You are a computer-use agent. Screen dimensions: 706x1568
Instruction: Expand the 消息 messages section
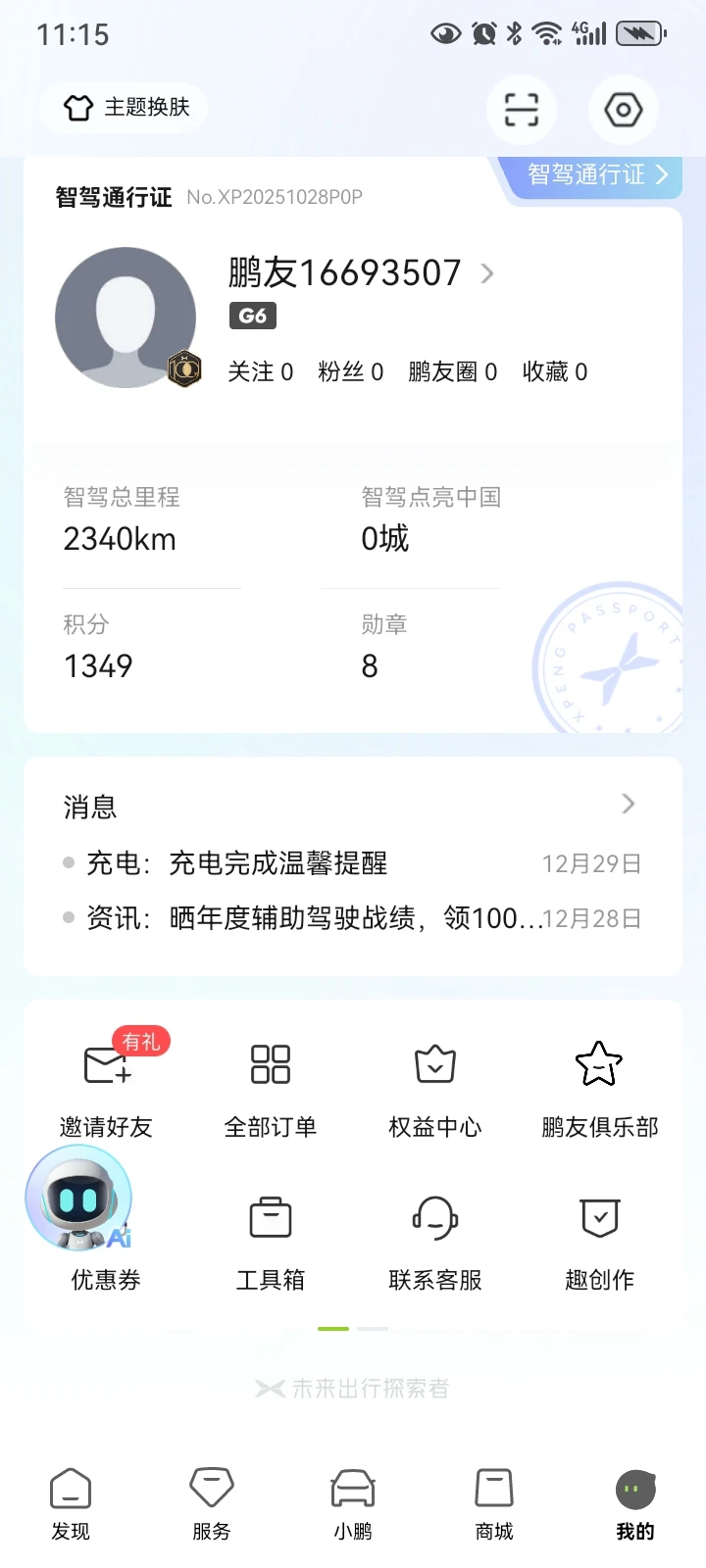point(628,805)
